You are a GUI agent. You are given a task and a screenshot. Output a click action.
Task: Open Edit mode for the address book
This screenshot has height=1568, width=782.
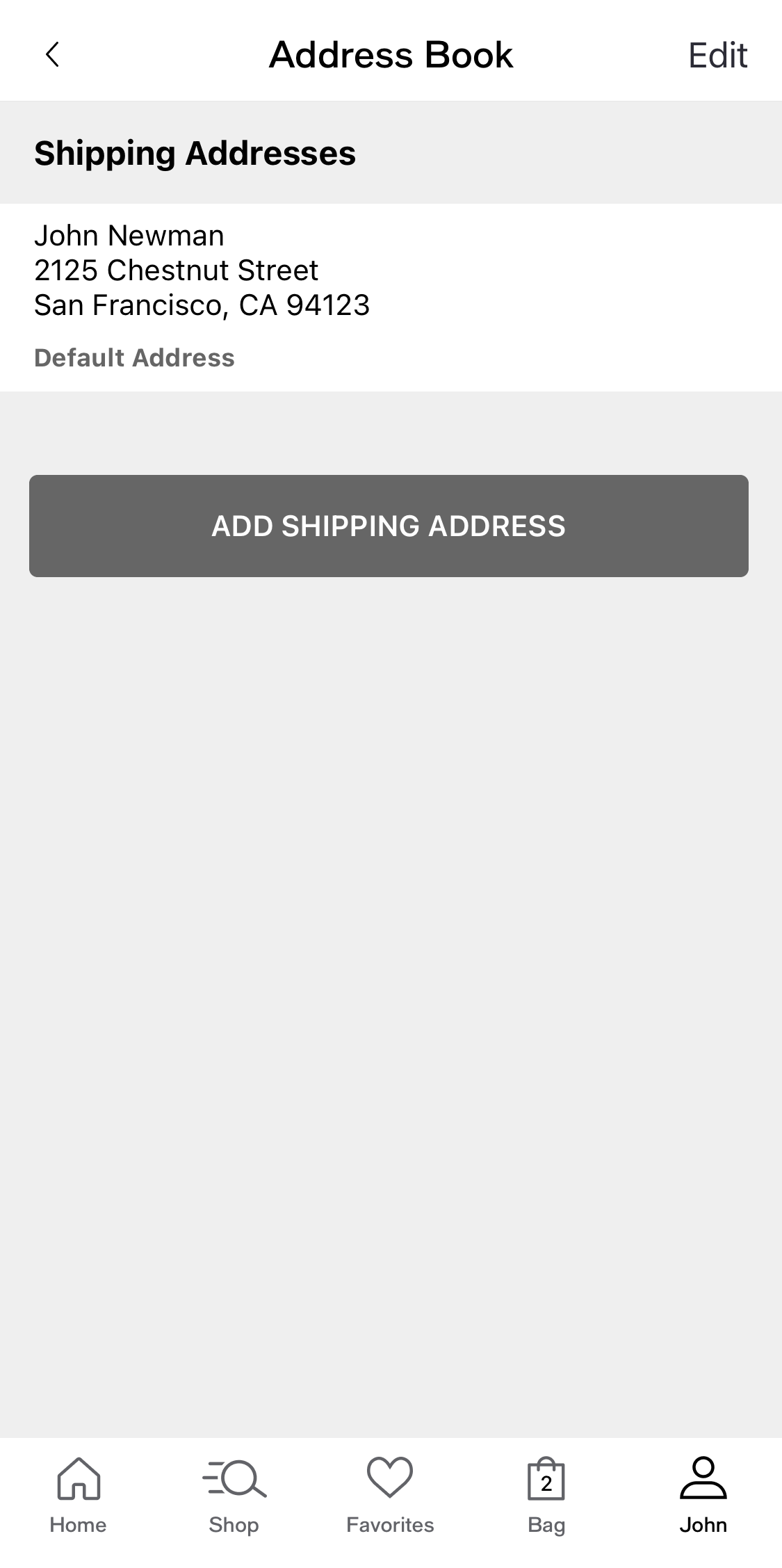click(x=717, y=54)
